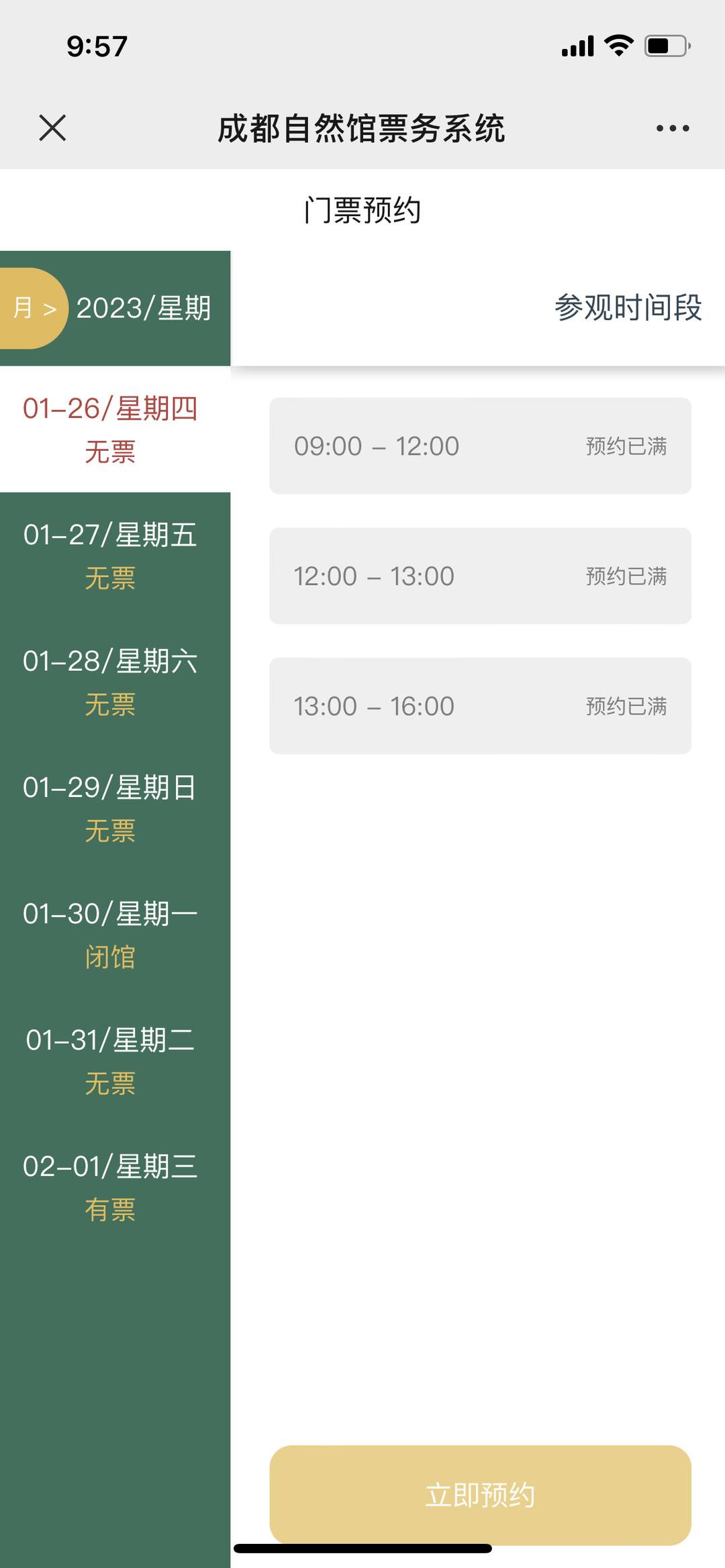Open the month selector button
Screen dimensions: 725x1568
coord(33,309)
